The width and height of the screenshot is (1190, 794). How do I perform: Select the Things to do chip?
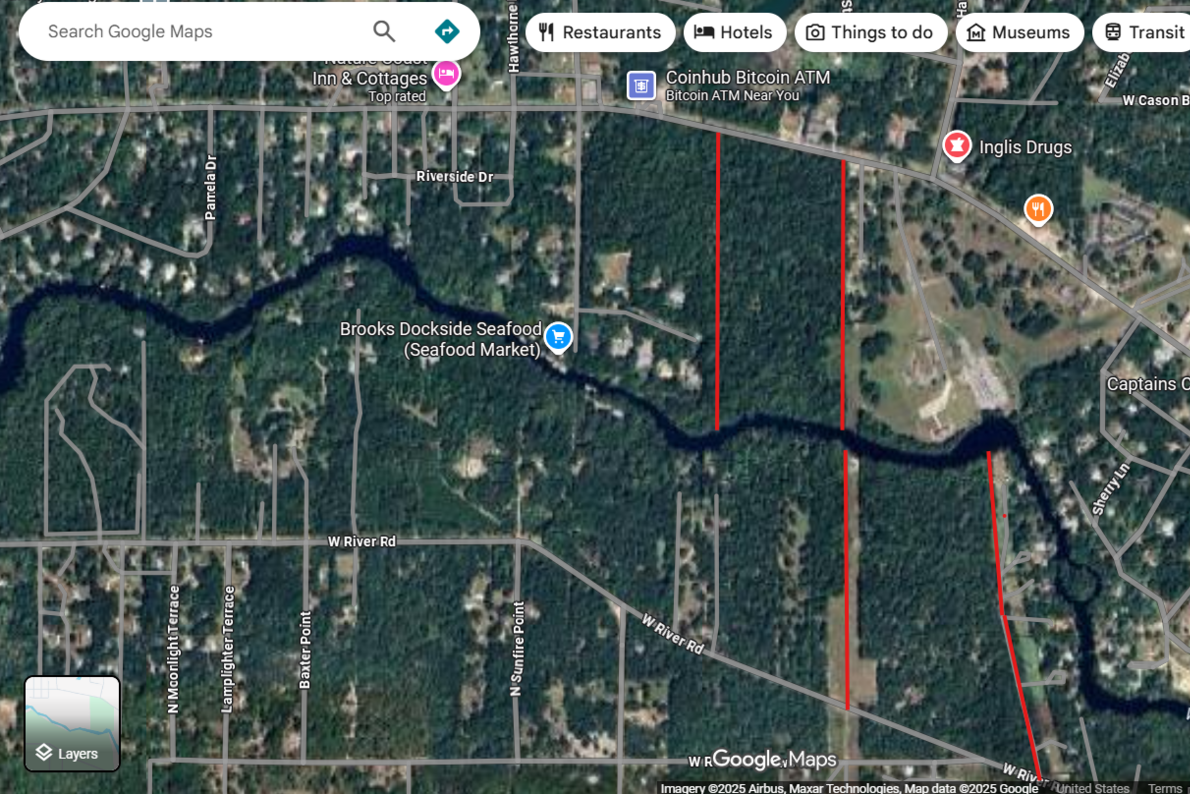click(x=870, y=33)
